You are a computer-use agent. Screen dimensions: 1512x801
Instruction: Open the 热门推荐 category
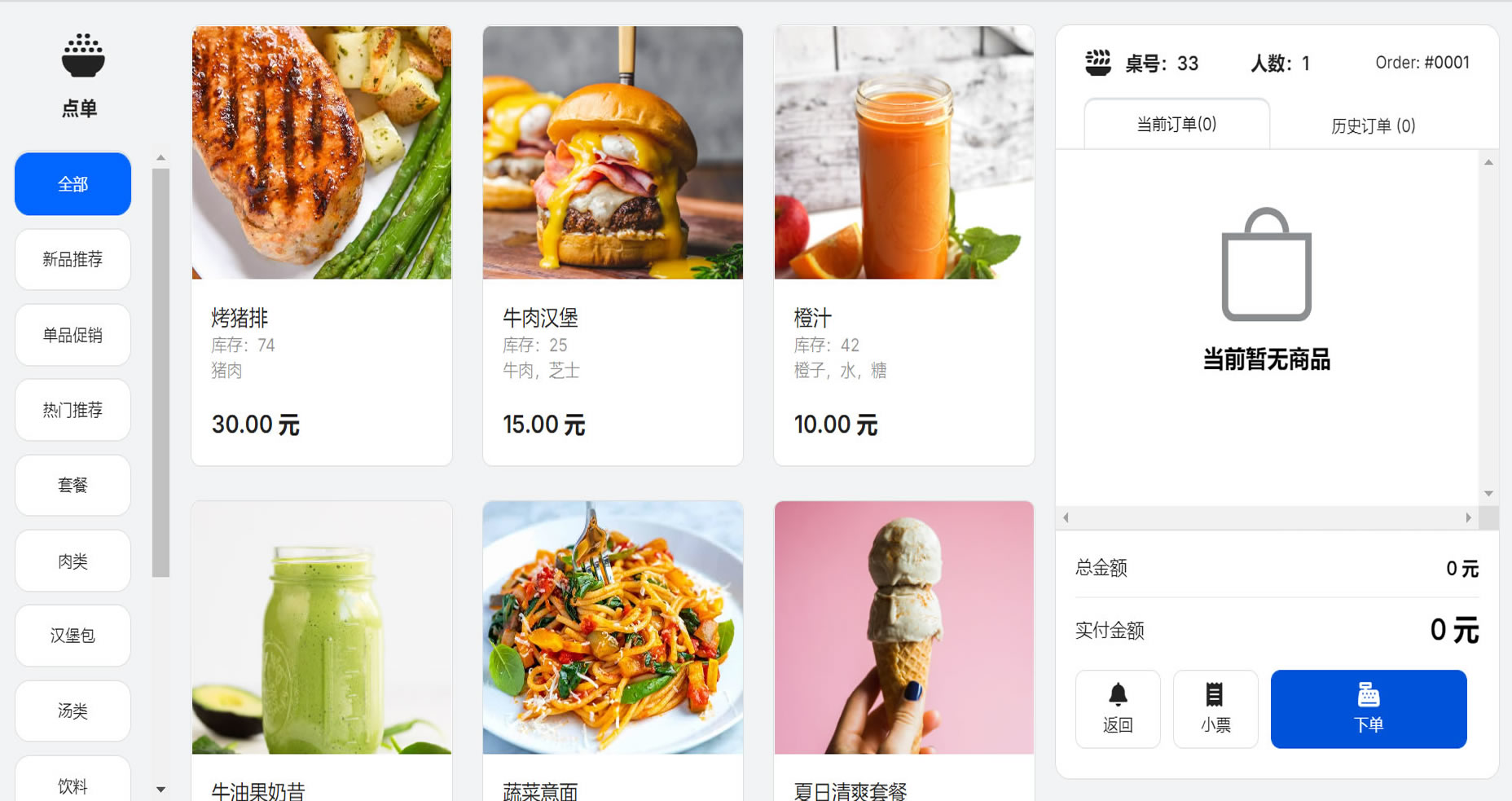(73, 410)
